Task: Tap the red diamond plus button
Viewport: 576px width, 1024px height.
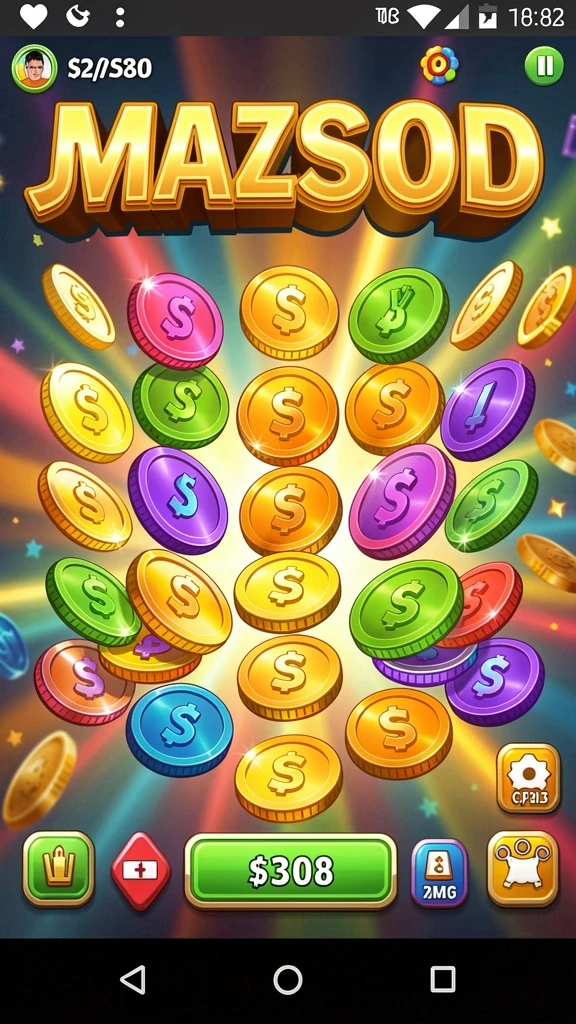Action: pyautogui.click(x=140, y=871)
